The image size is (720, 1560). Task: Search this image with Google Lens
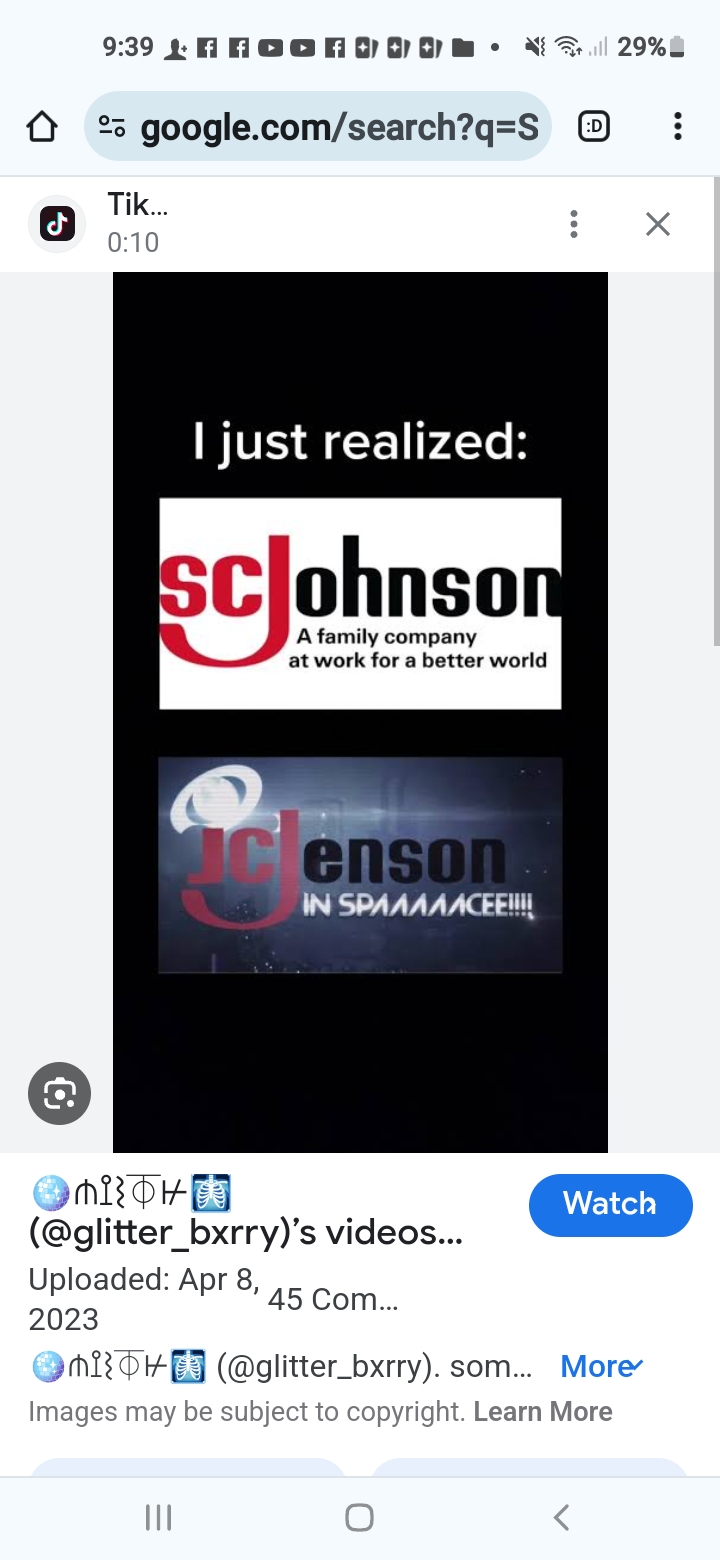coord(59,1094)
